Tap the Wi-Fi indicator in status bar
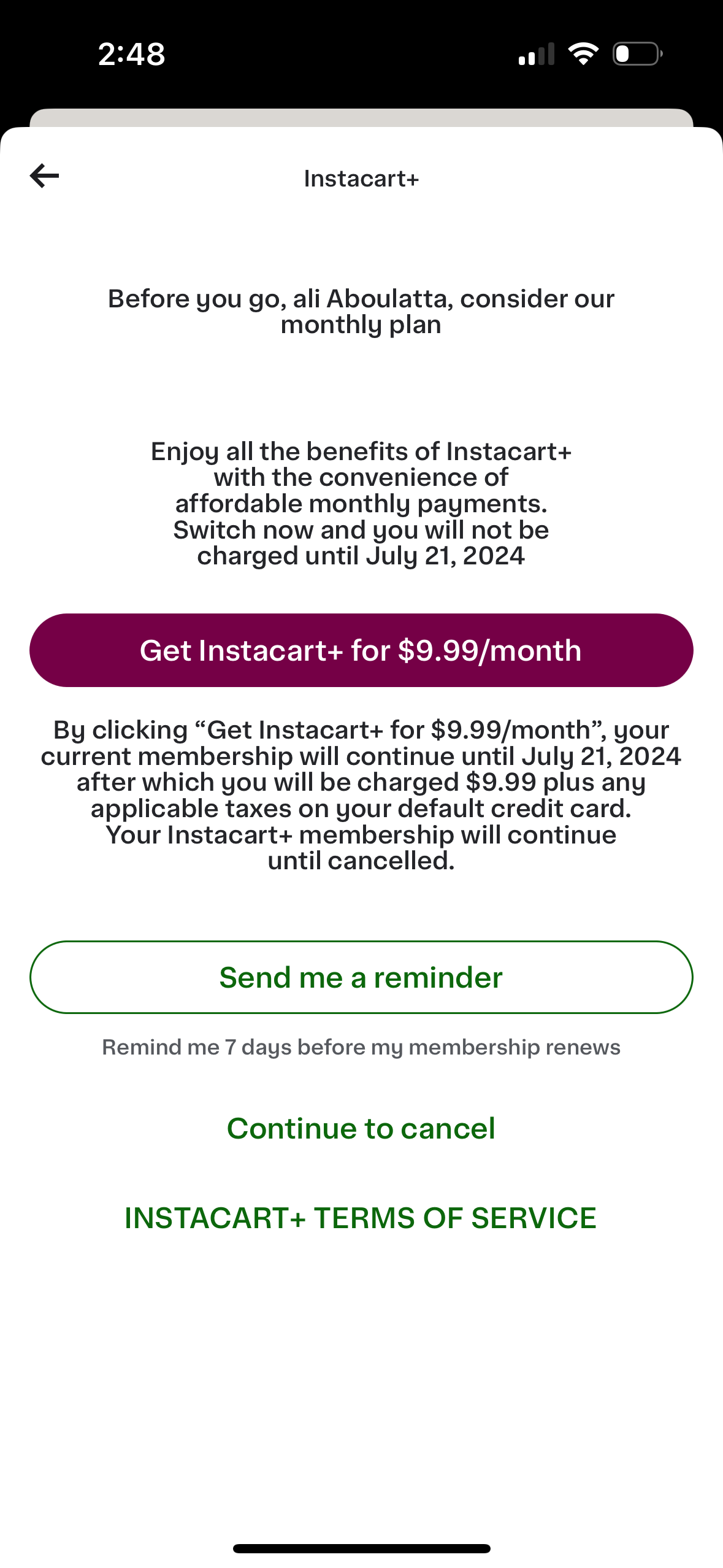Viewport: 723px width, 1568px height. click(583, 54)
